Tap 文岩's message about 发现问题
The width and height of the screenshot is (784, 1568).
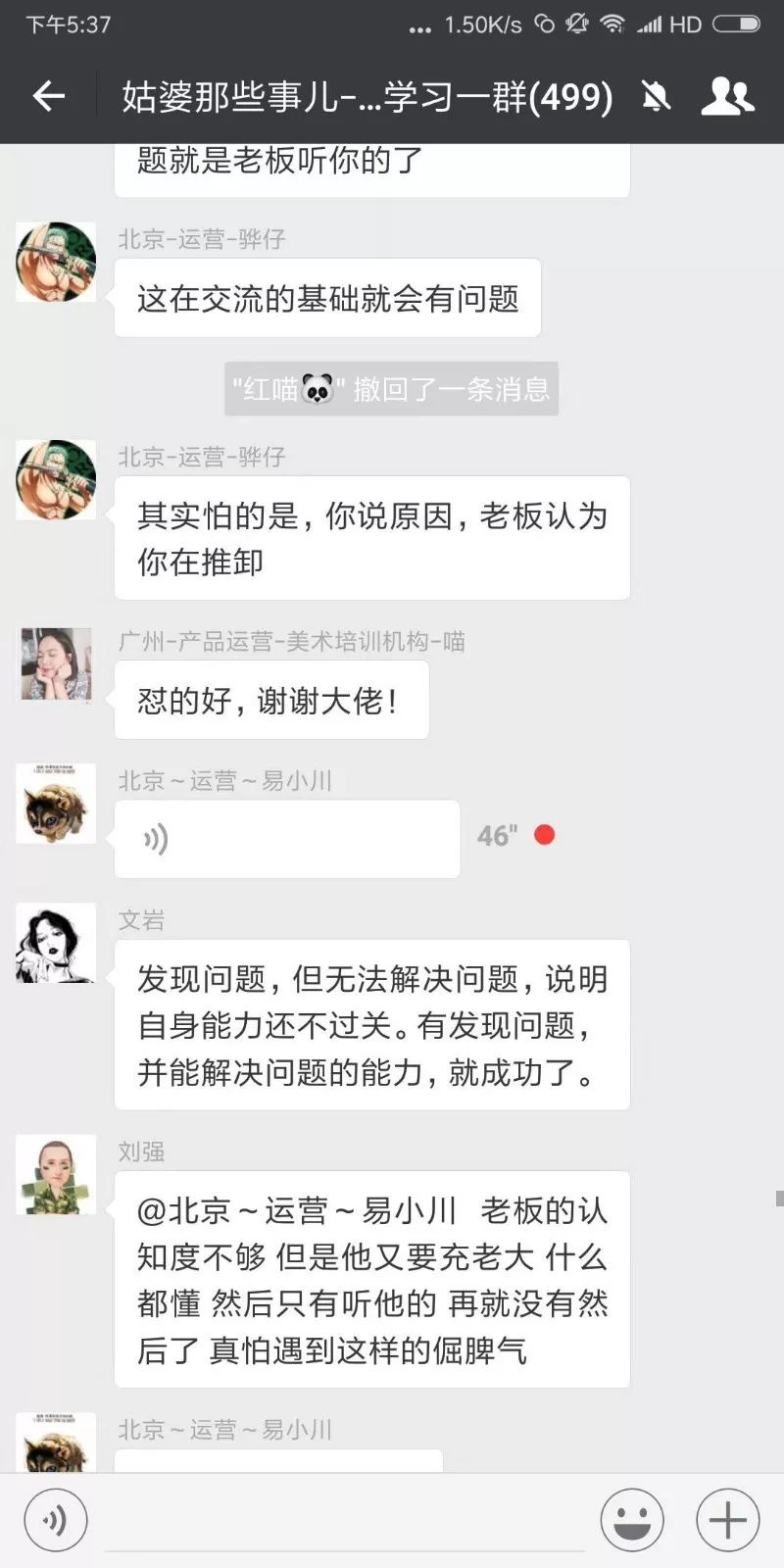pyautogui.click(x=374, y=1025)
